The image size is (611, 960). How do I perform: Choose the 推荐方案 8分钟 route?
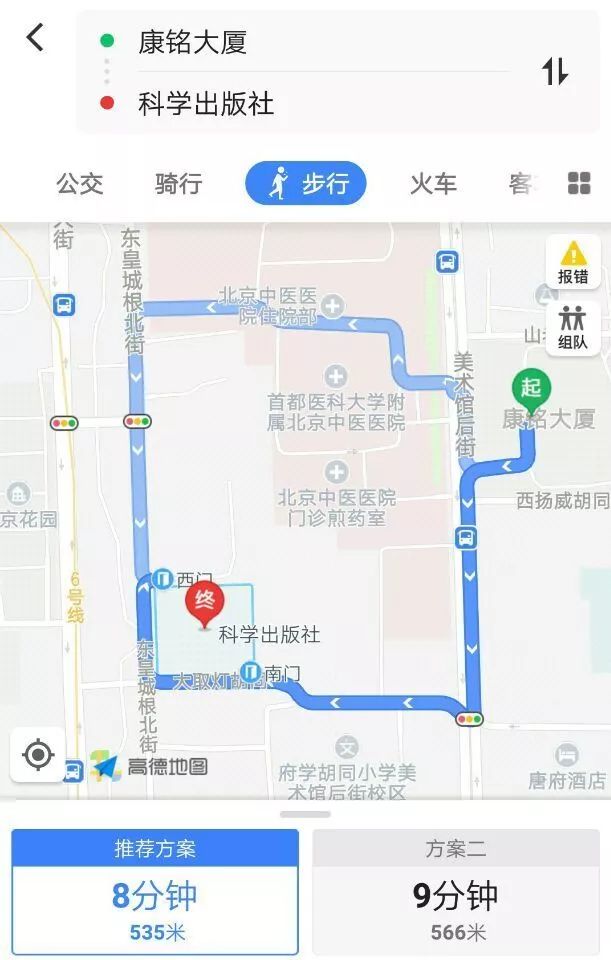(x=155, y=892)
